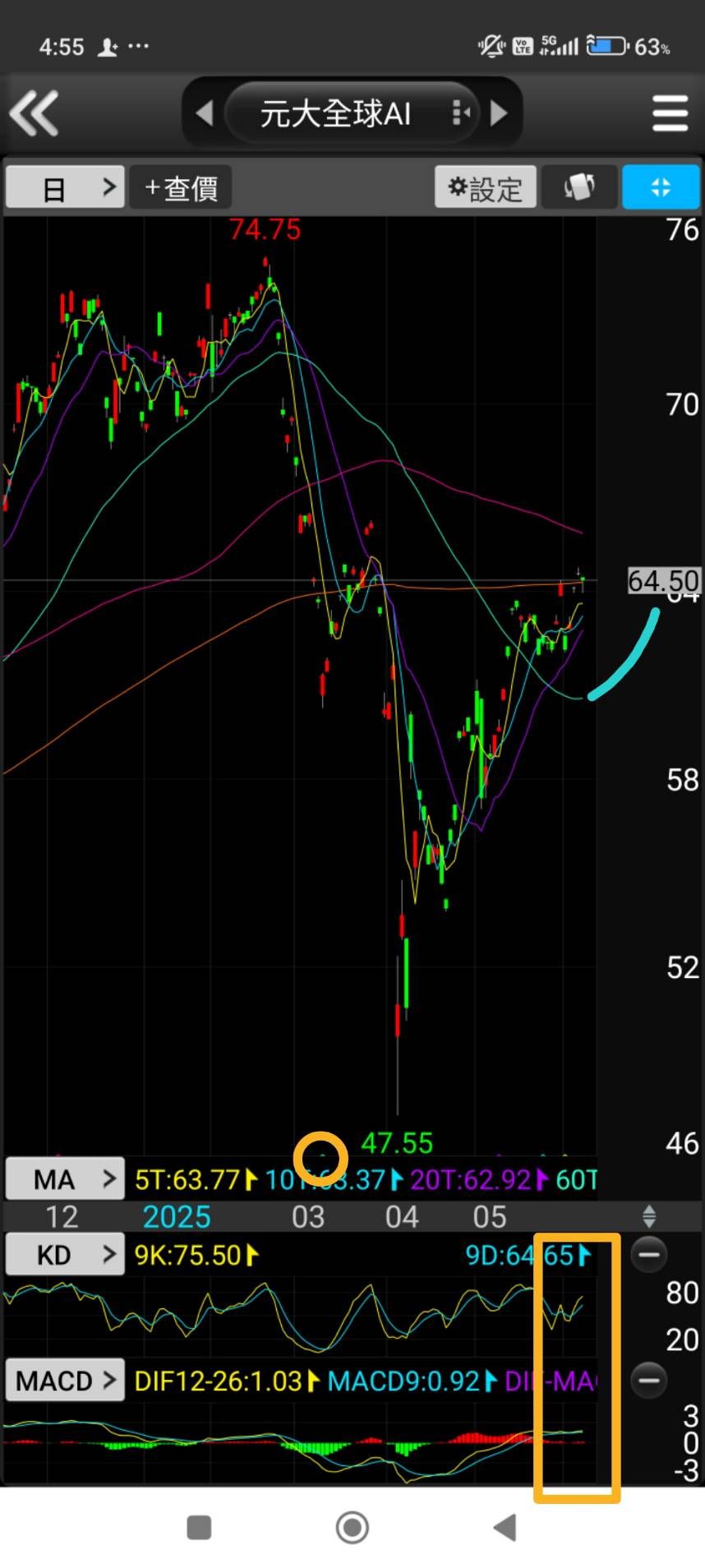The image size is (705, 1568).
Task: Open the 設定 chart settings
Action: click(x=485, y=187)
